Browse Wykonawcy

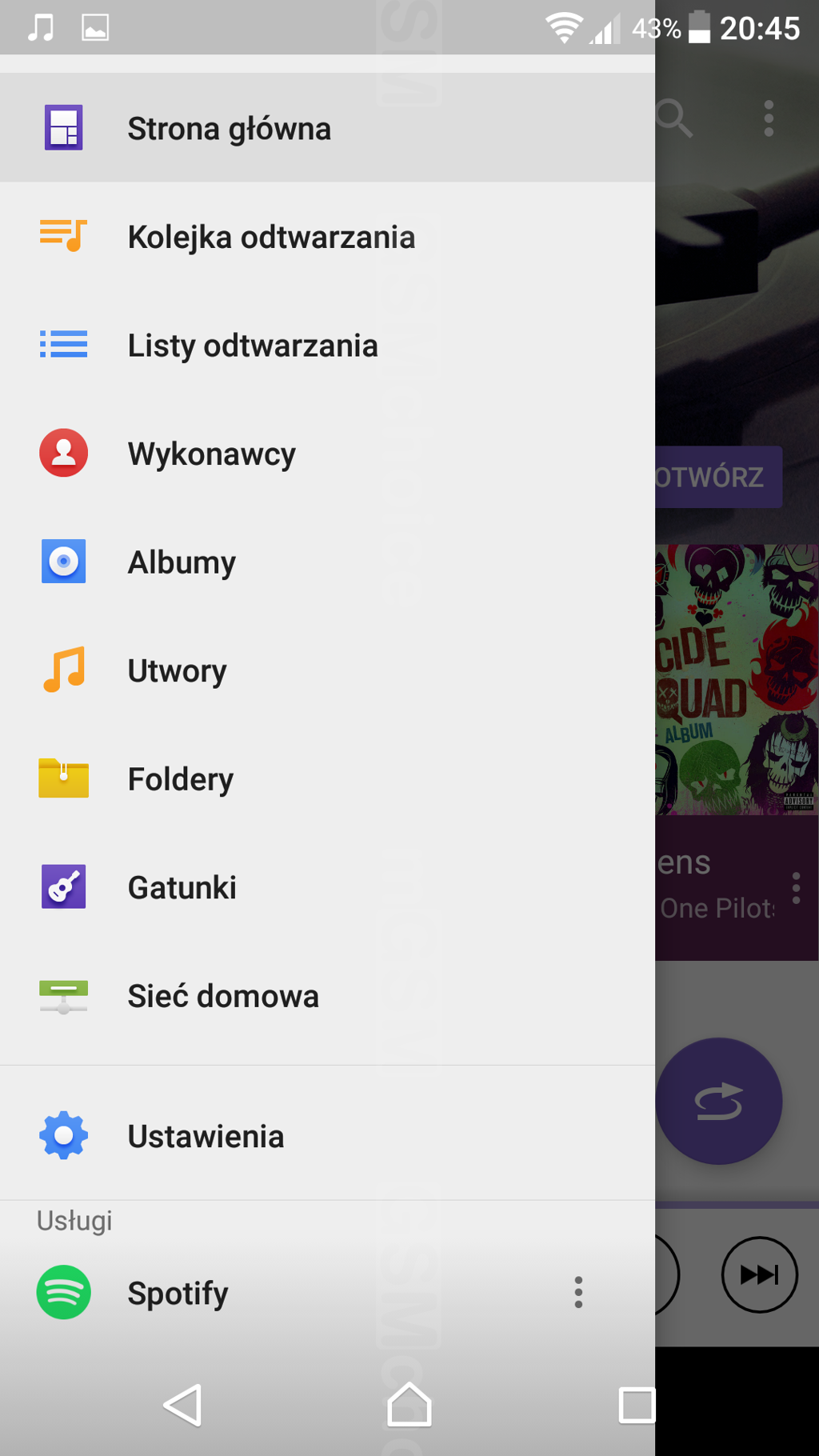pyautogui.click(x=211, y=454)
